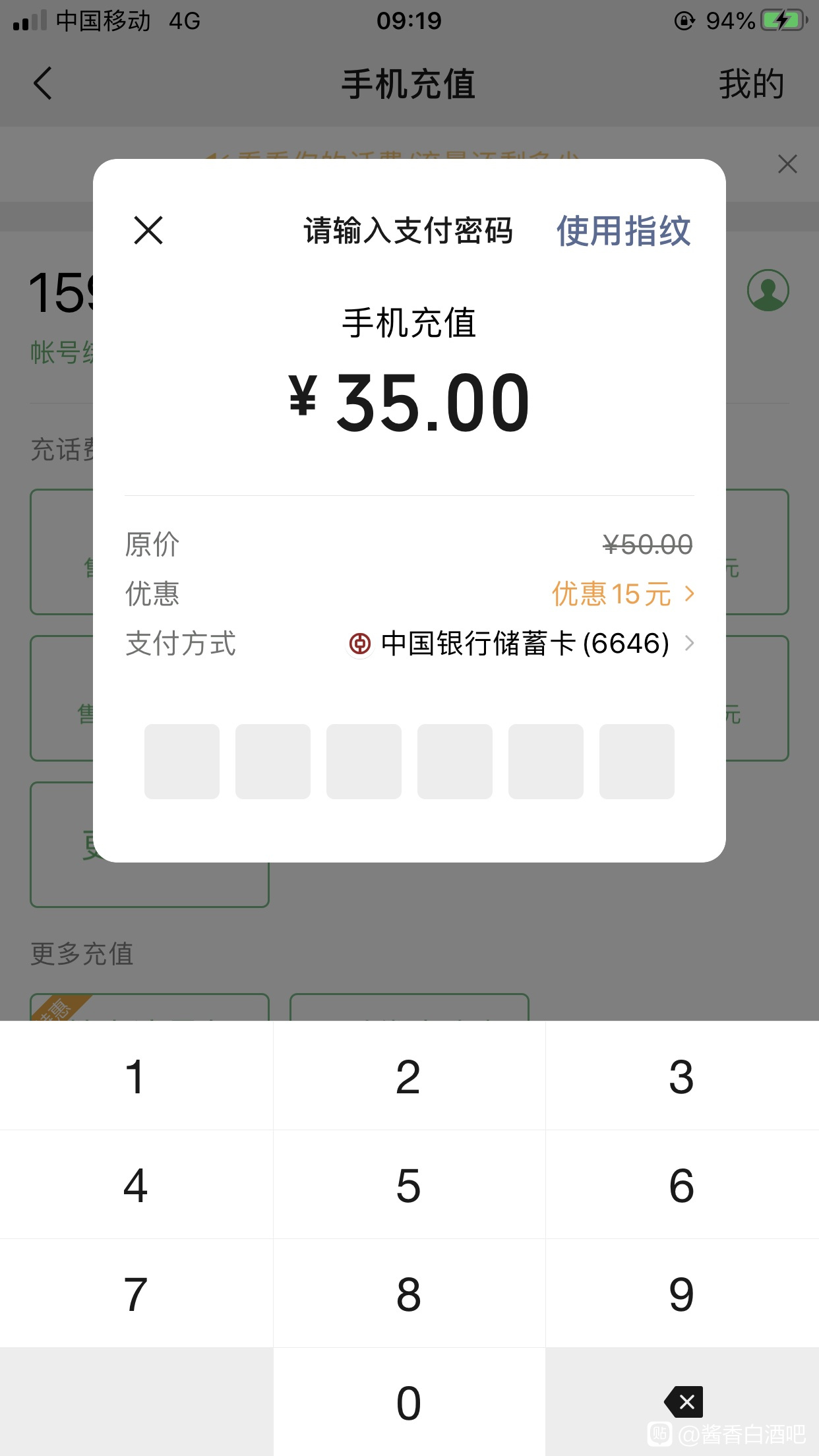Enter digit 8 on the keypad
The height and width of the screenshot is (1456, 819).
409,1294
